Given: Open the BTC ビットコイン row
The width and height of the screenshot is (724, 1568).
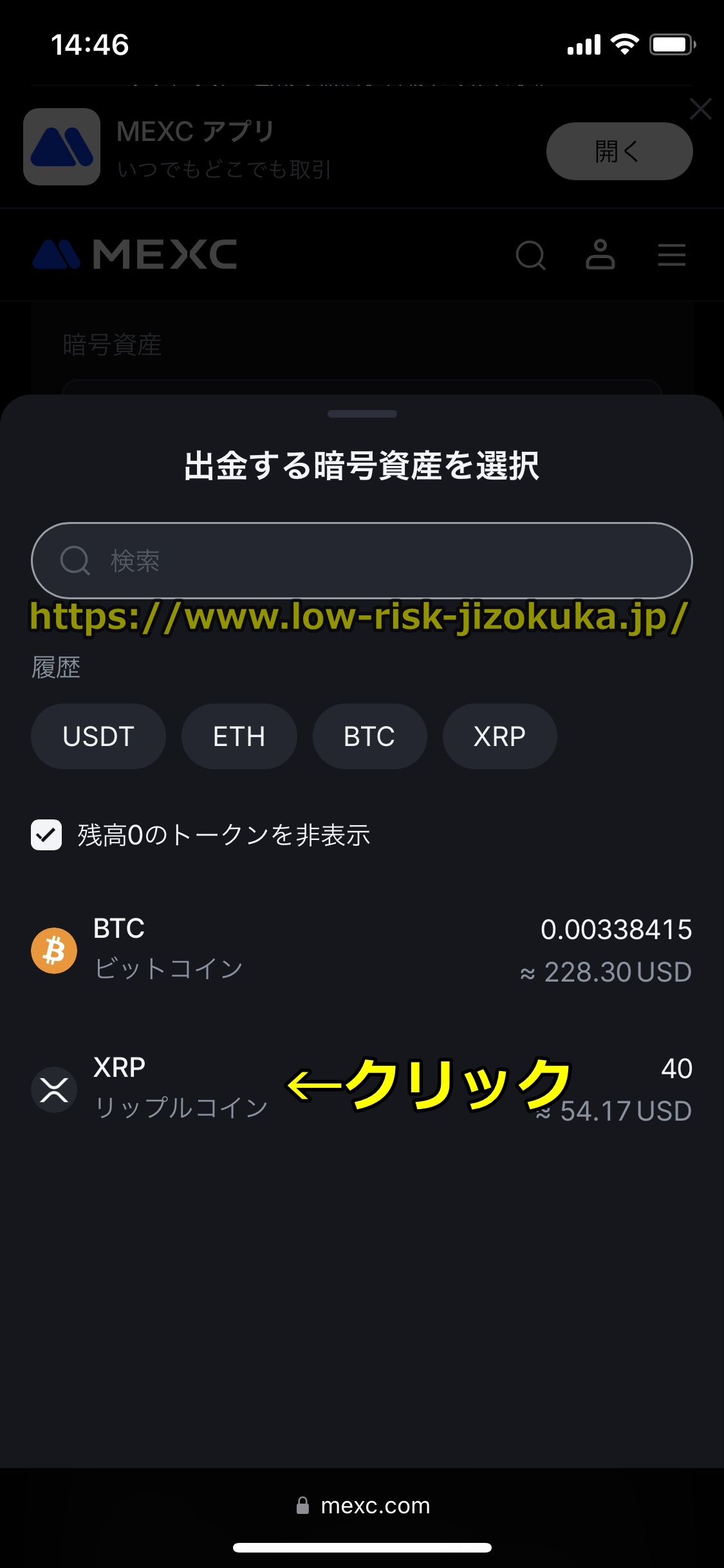Looking at the screenshot, I should click(362, 949).
